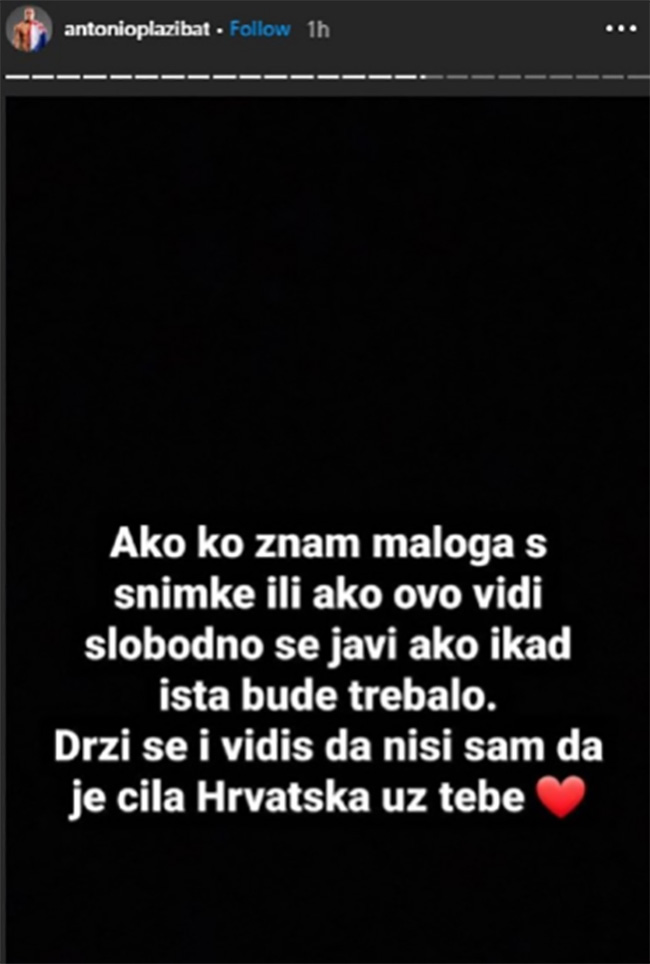Open antonioplazibat's profile picture
Screen dimensions: 650x964
pyautogui.click(x=28, y=30)
